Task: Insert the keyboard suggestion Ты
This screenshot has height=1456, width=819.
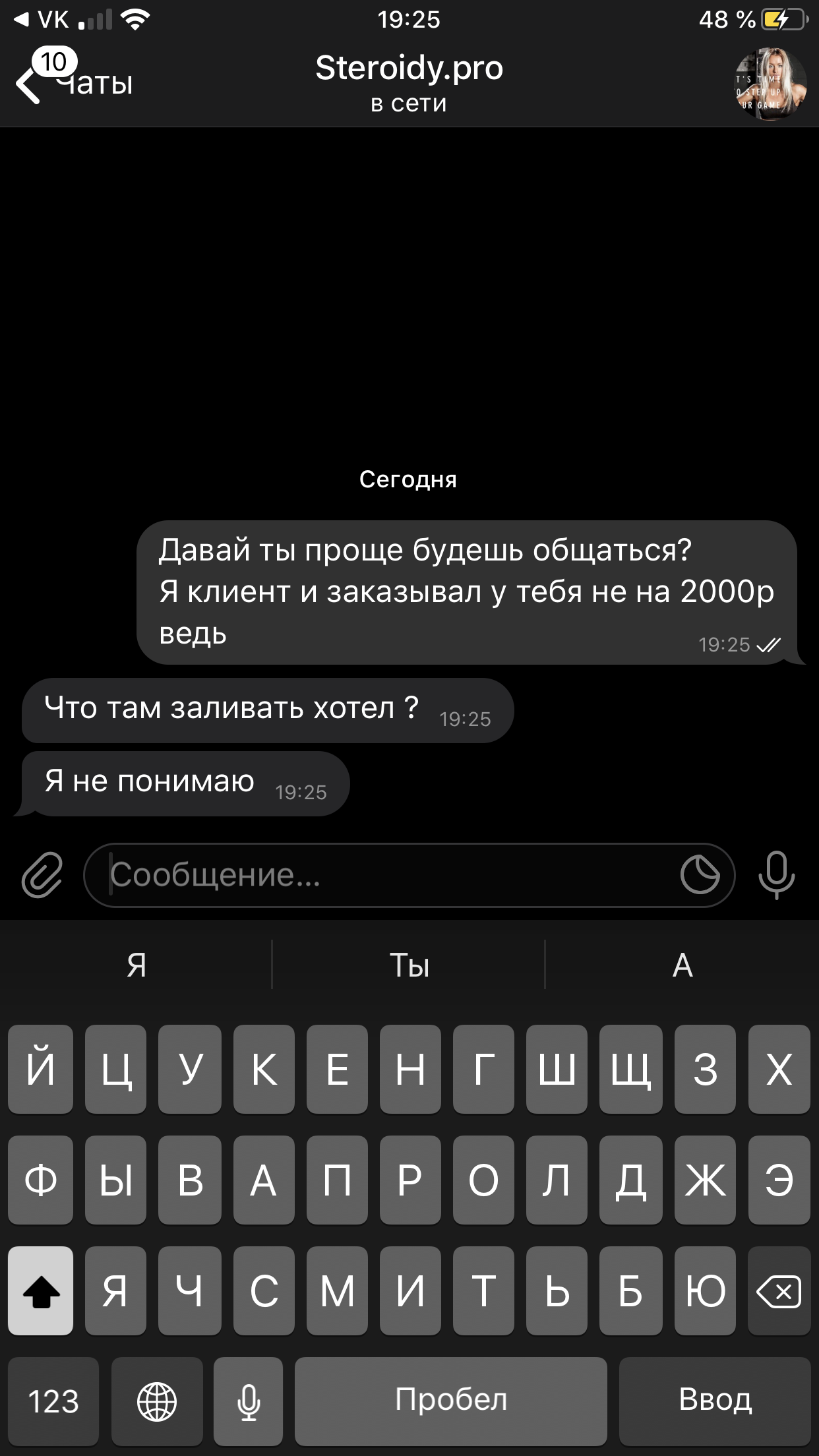Action: point(409,965)
